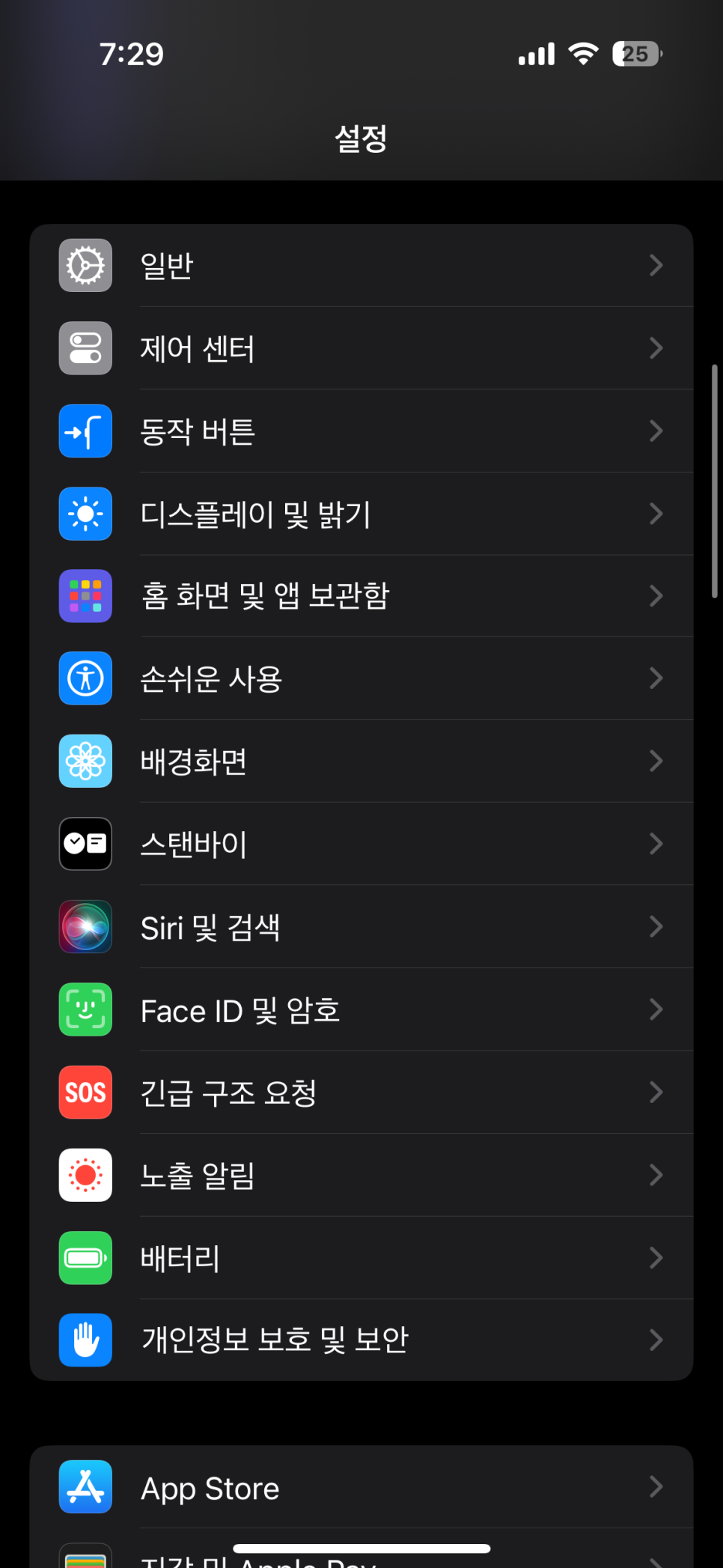Screen dimensions: 723x1568
Task: Go to Face ID 및 암호
Action: click(361, 1009)
